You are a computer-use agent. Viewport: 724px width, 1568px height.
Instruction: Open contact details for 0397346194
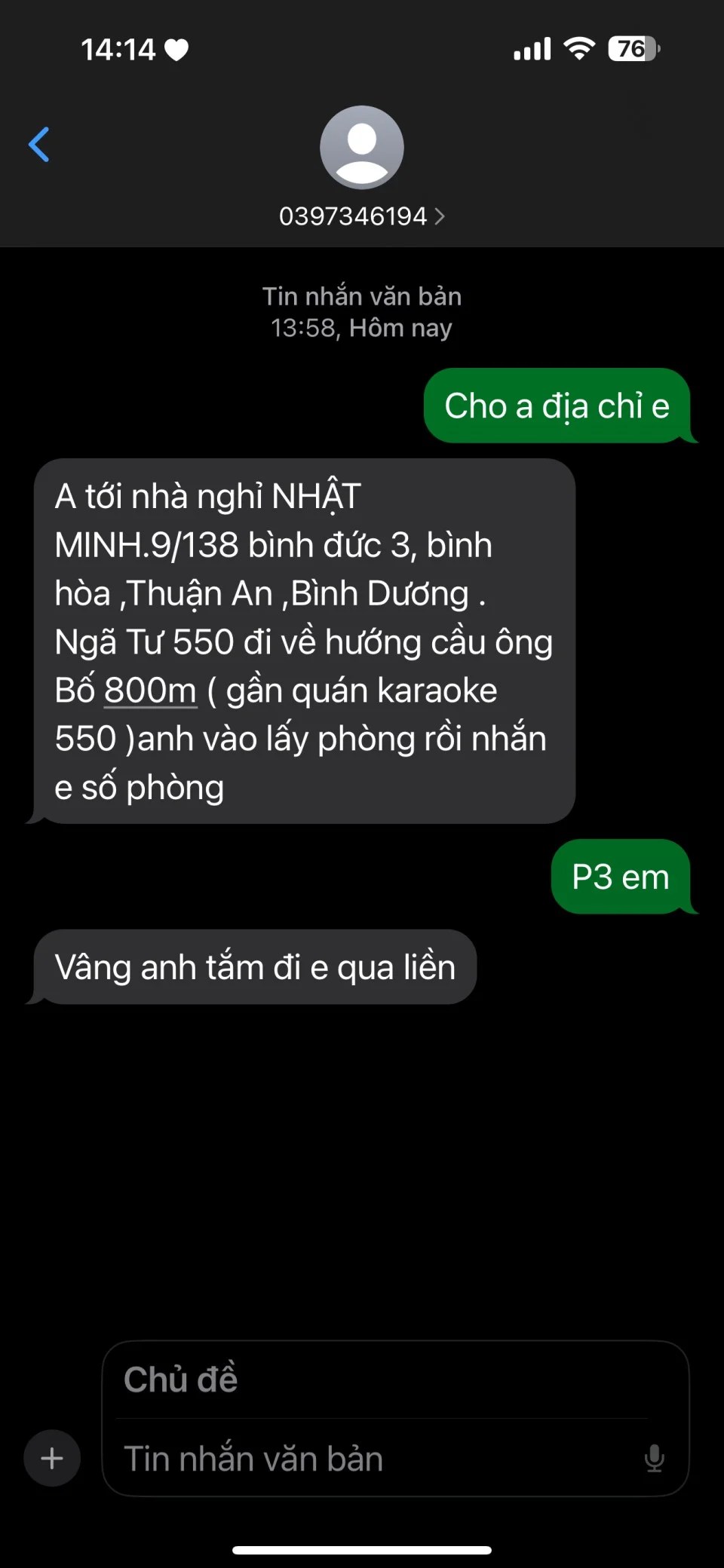[361, 216]
